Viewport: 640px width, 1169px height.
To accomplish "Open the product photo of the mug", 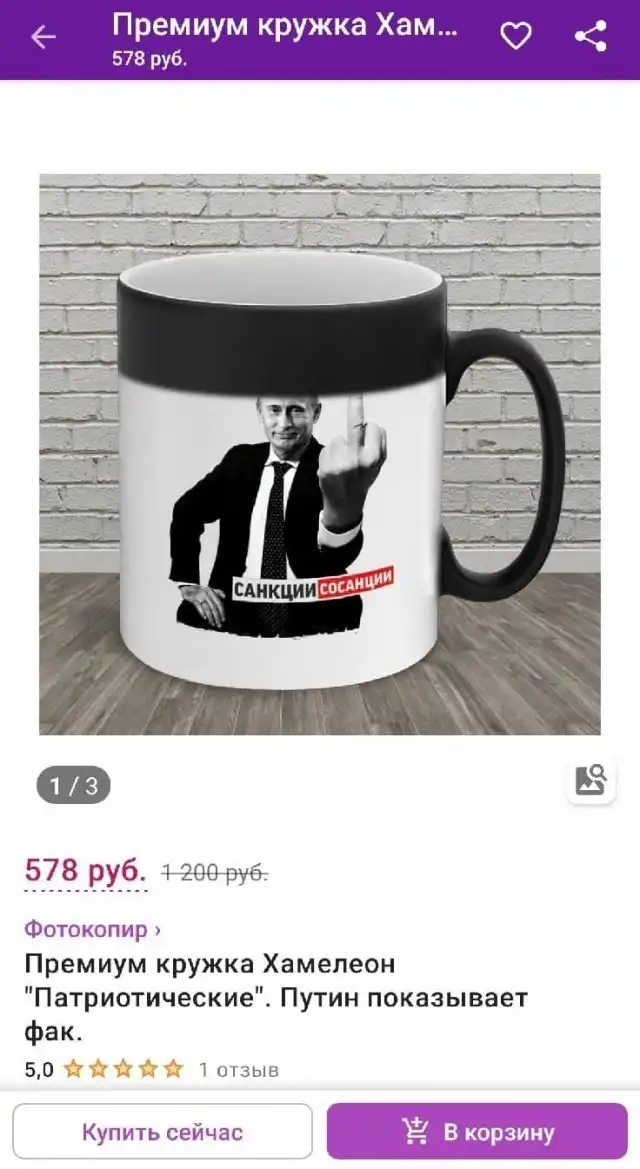I will point(320,455).
